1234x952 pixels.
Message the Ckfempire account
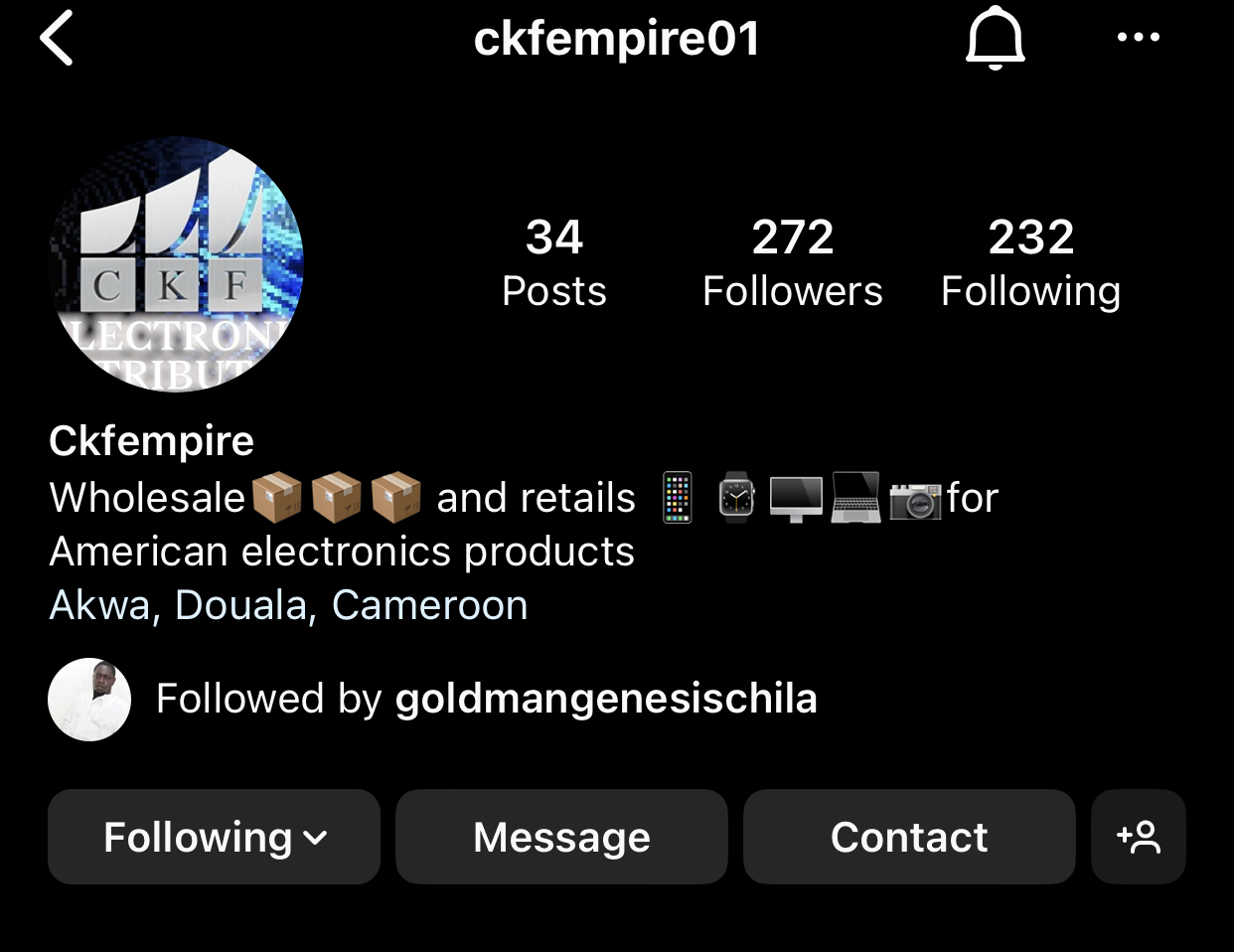click(x=561, y=837)
